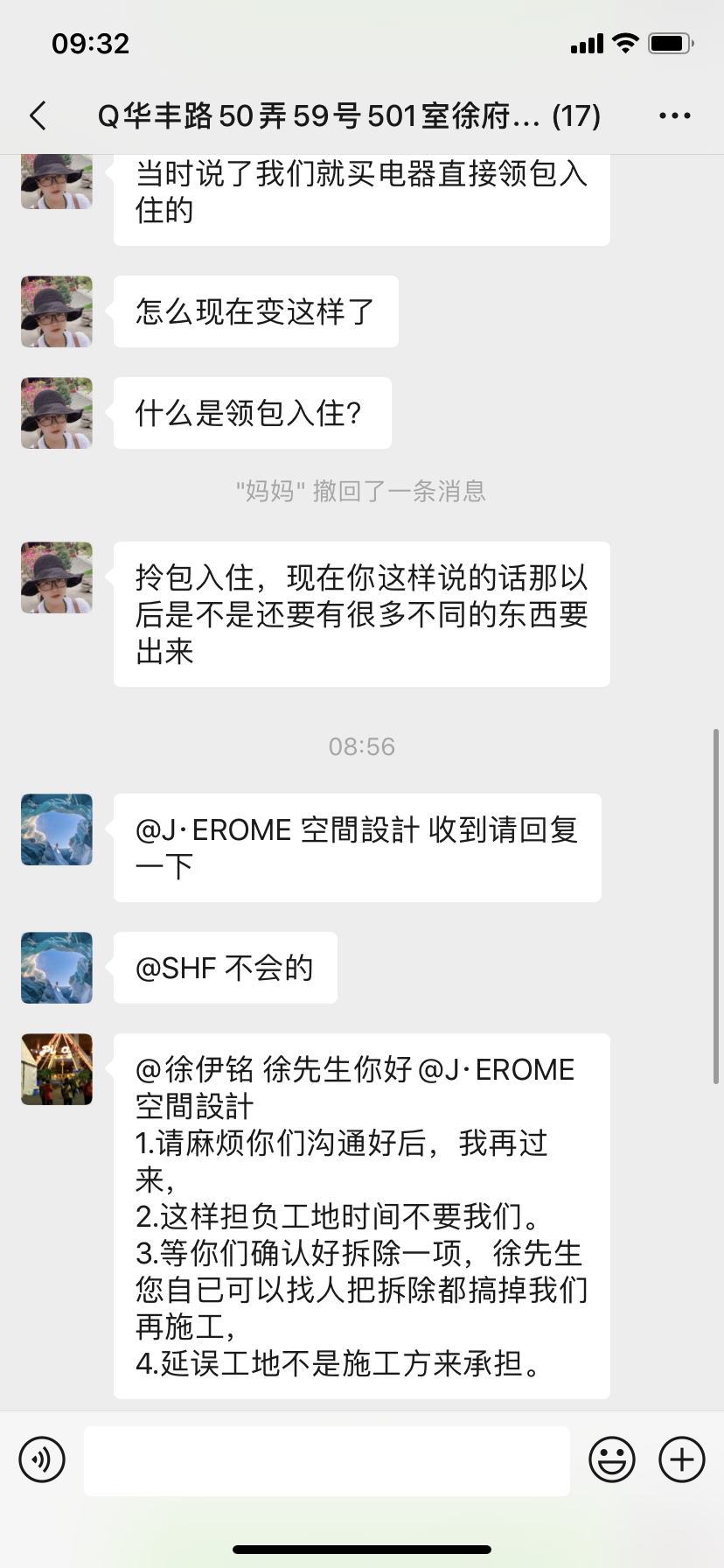724x1568 pixels.
Task: Open the plus attachments panel
Action: pos(682,1459)
